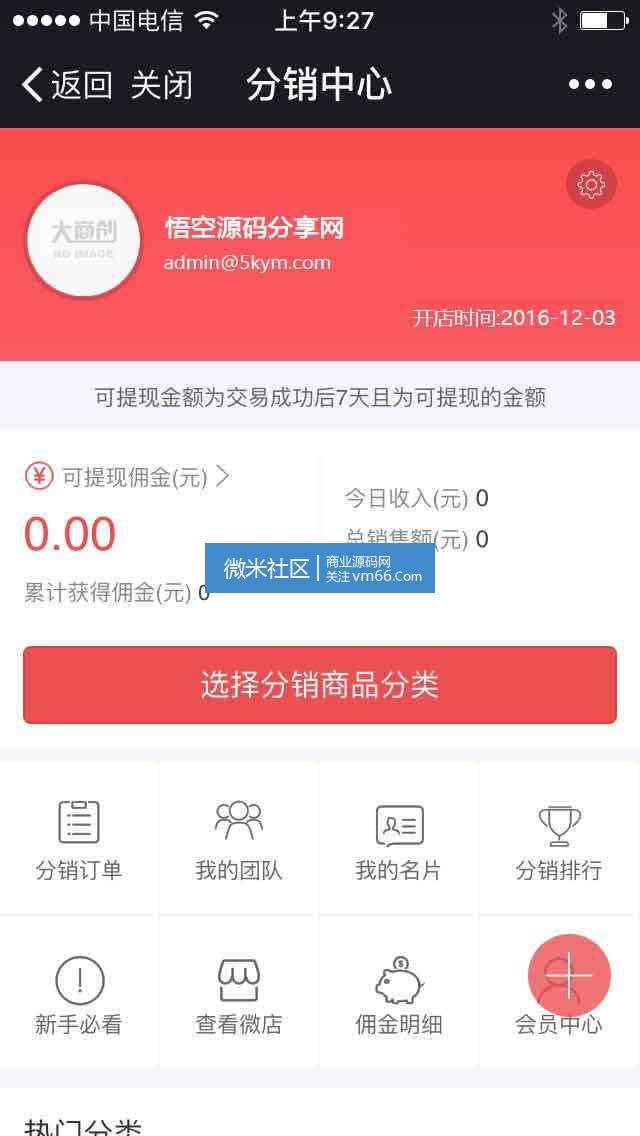Tap 关闭 to close the page
This screenshot has width=640, height=1136.
162,85
